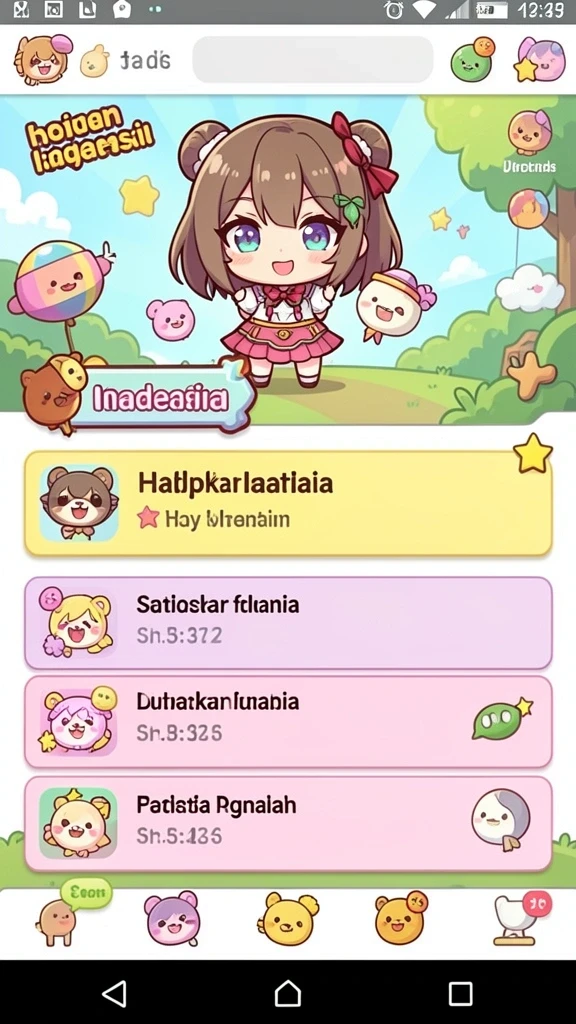Go back using the system back button

pos(115,993)
